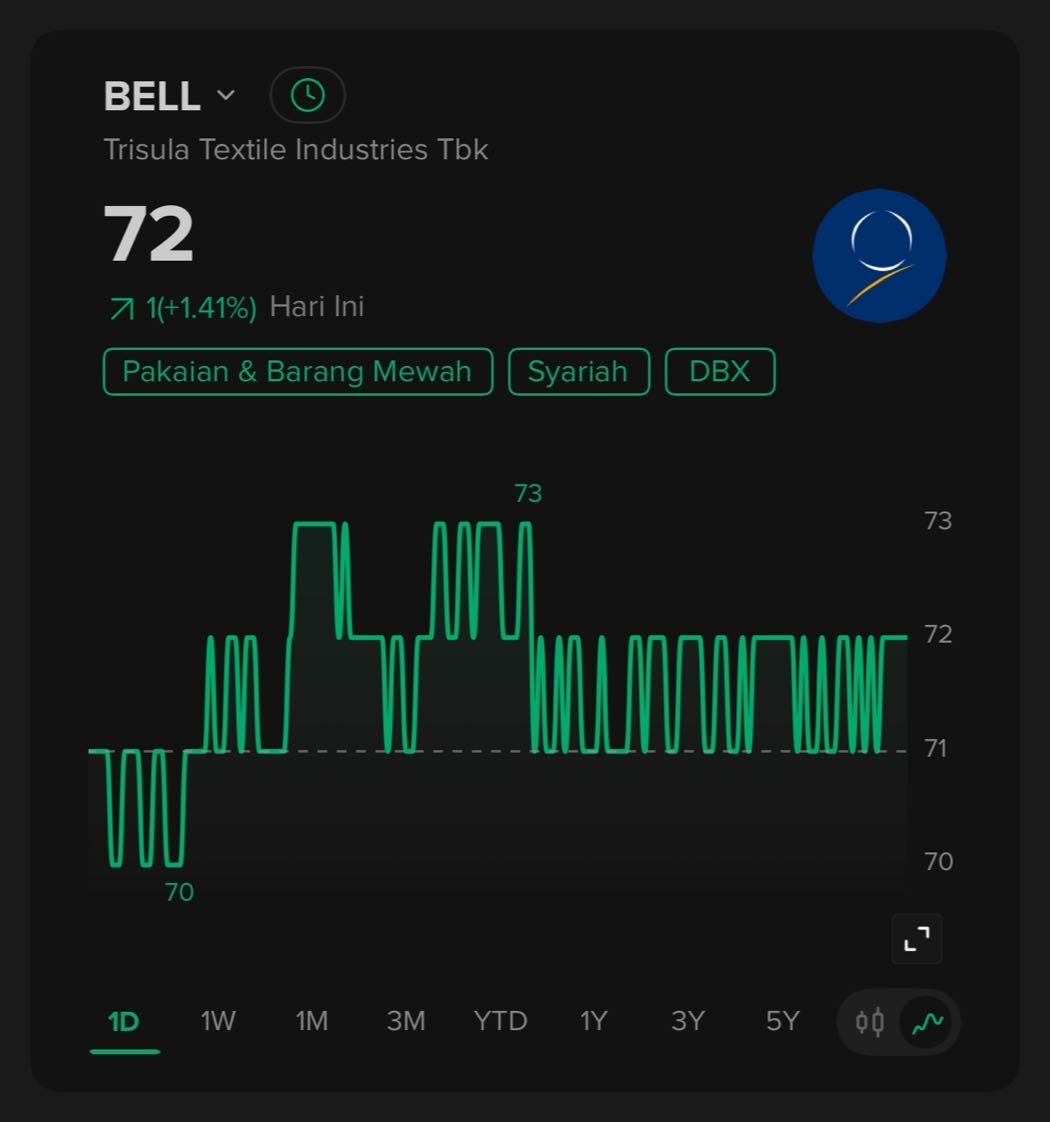
Task: Expand the chart to fullscreen
Action: tap(916, 939)
